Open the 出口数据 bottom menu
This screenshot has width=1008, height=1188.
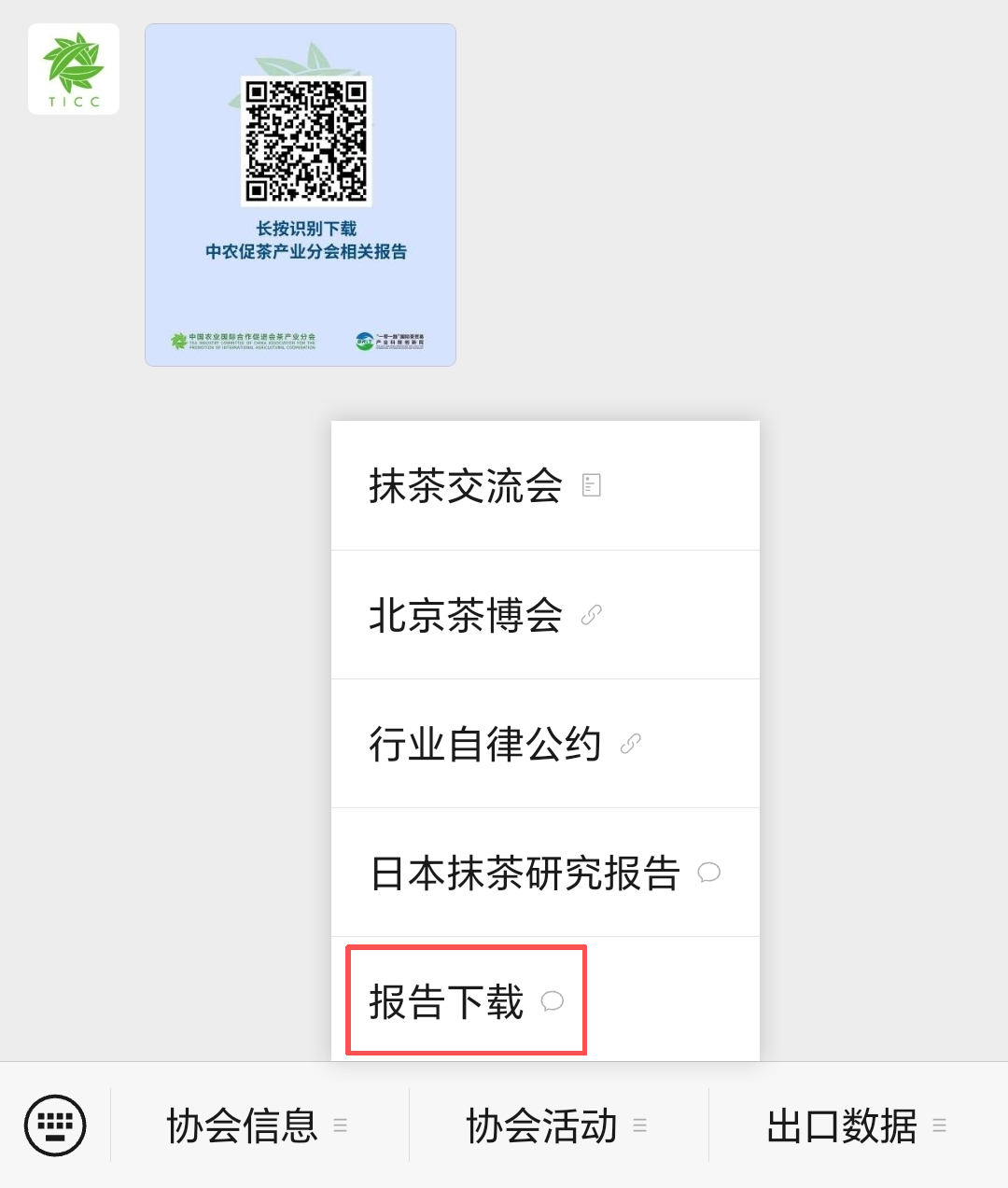(x=857, y=1125)
